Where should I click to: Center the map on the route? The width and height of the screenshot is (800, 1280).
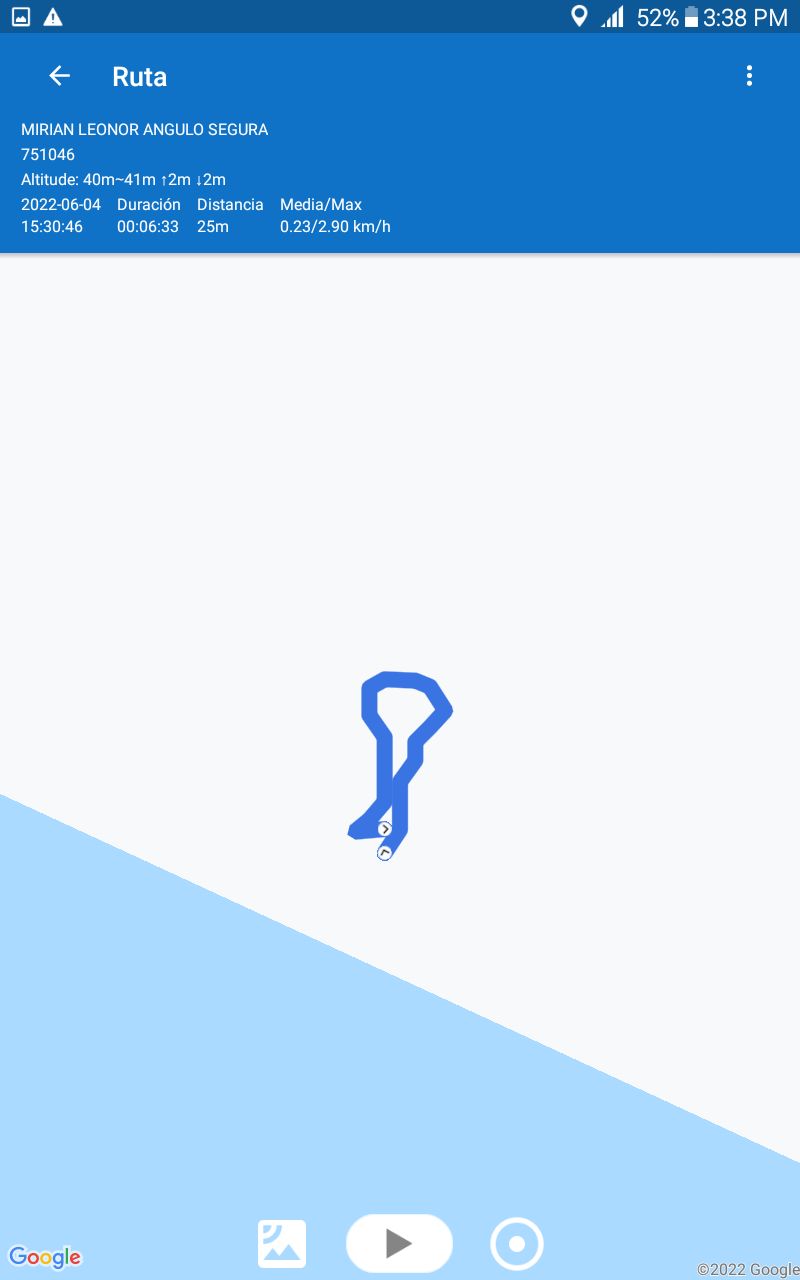pos(517,1244)
